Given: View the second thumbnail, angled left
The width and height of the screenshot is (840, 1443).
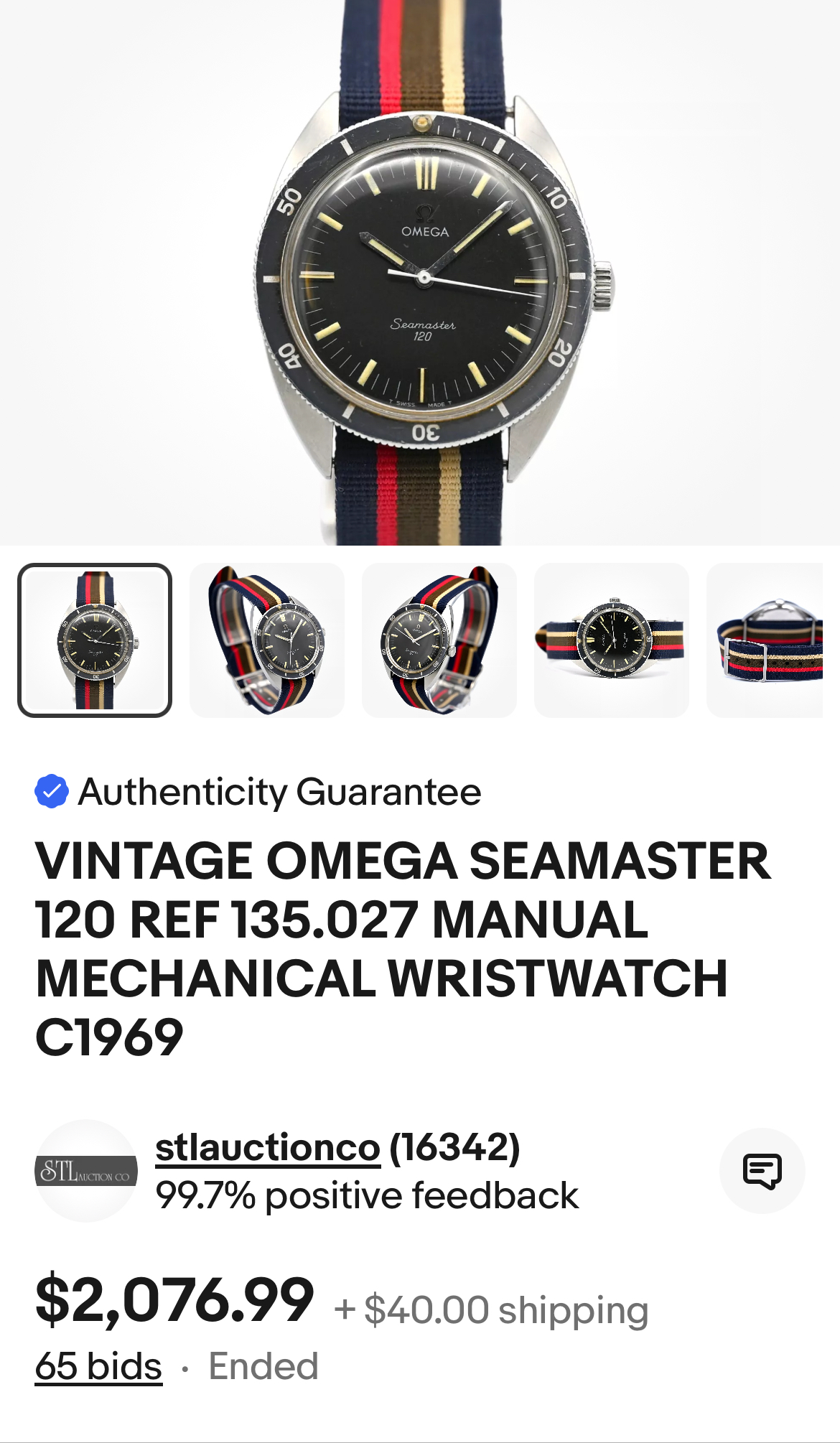Looking at the screenshot, I should 267,640.
